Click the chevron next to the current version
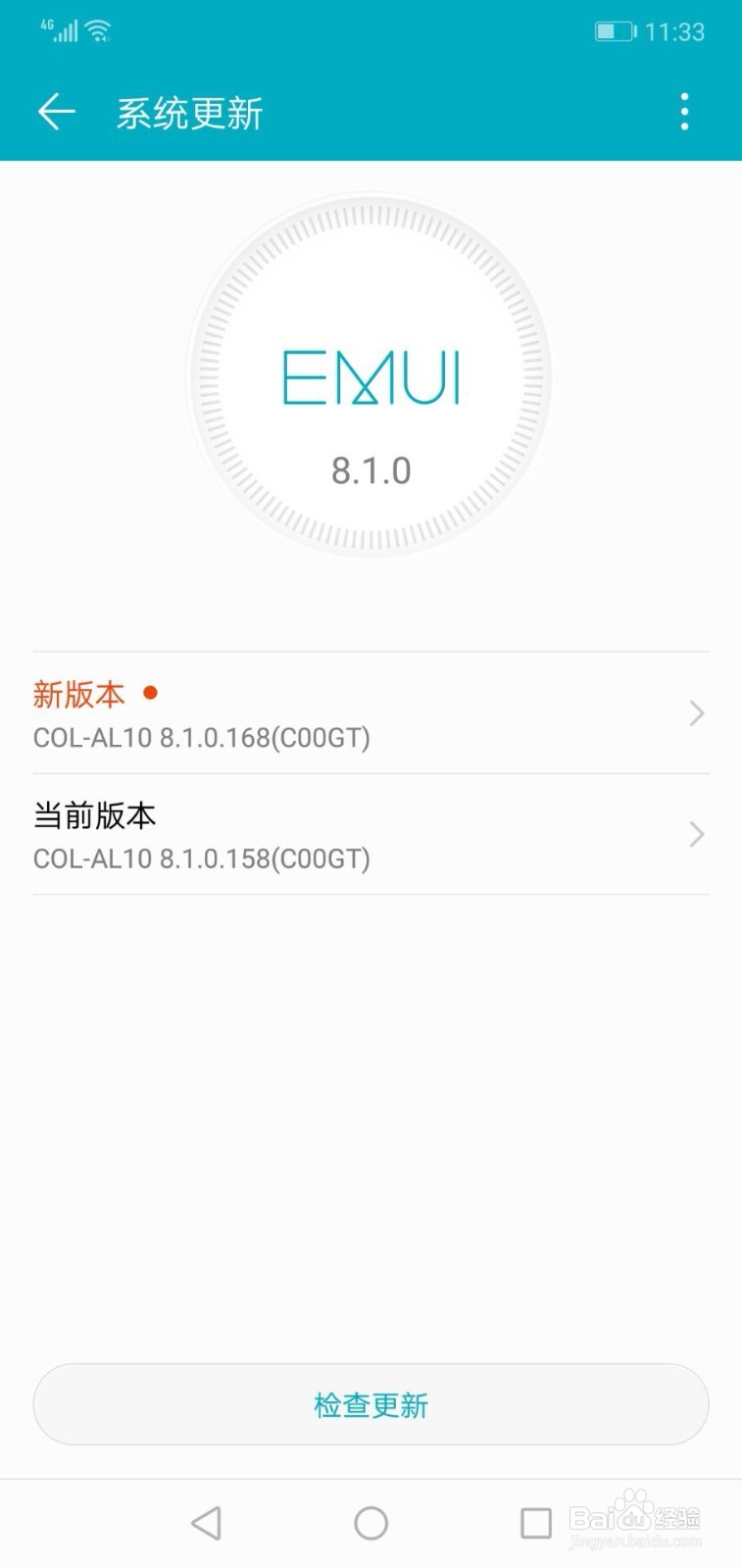The height and width of the screenshot is (1568, 742). coord(697,835)
